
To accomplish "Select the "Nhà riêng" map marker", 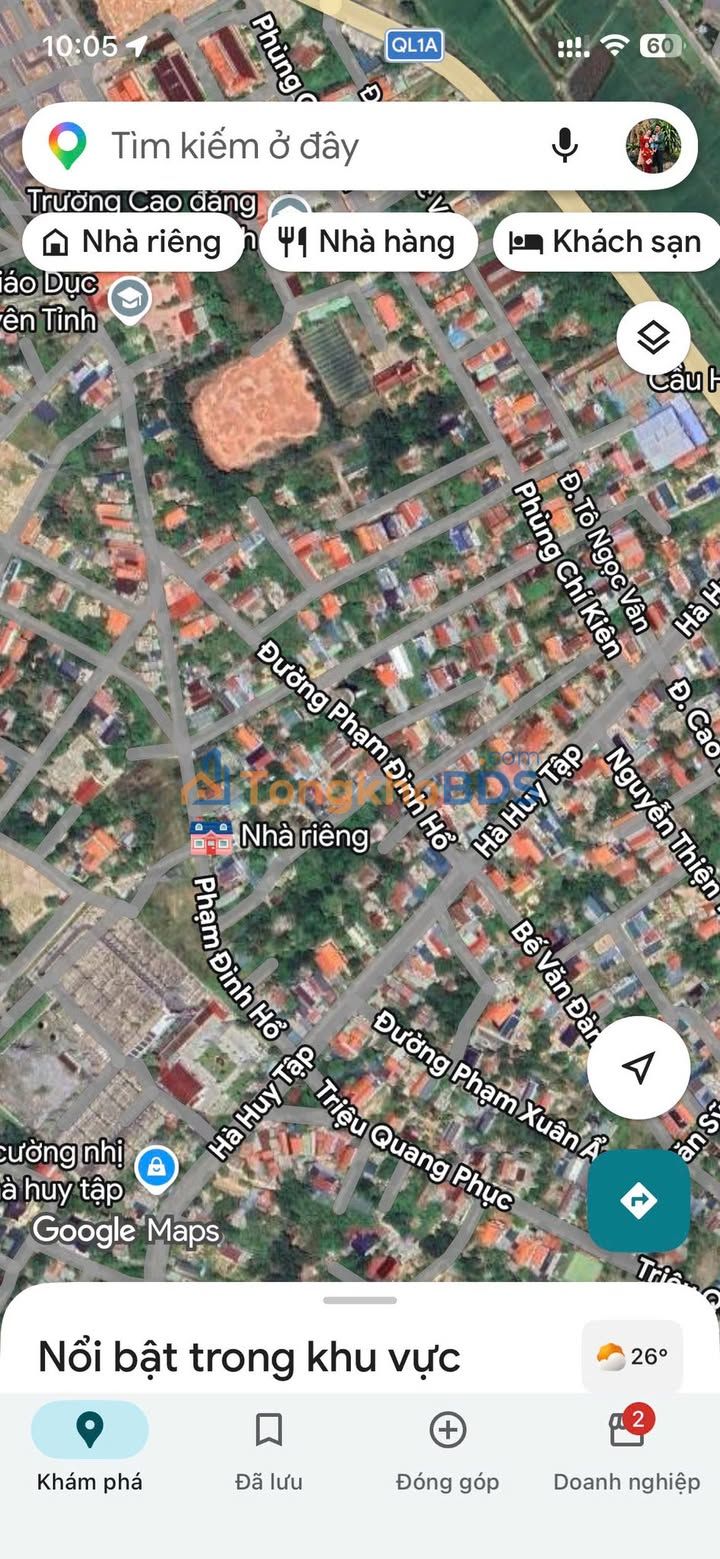I will coord(211,835).
